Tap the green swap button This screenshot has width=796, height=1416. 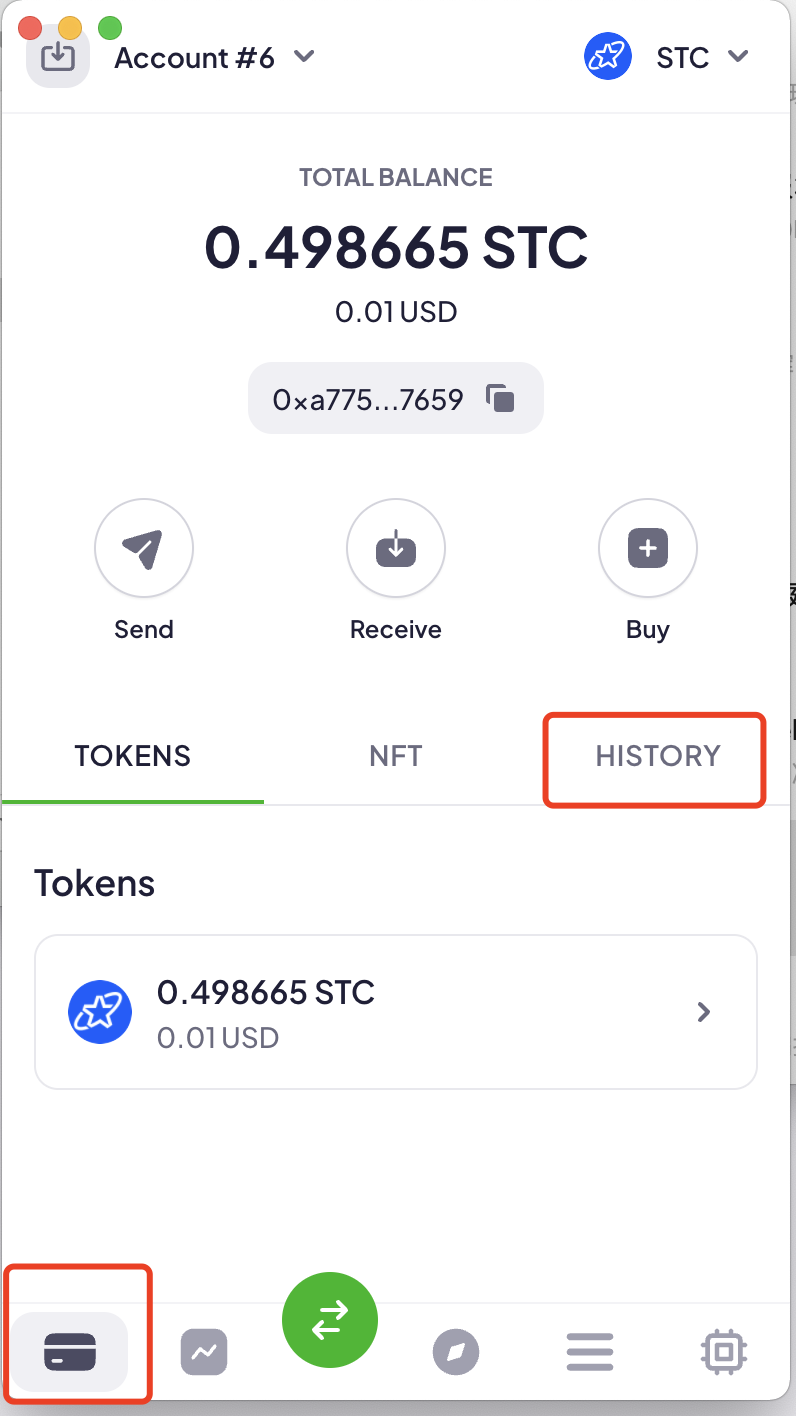point(330,1320)
